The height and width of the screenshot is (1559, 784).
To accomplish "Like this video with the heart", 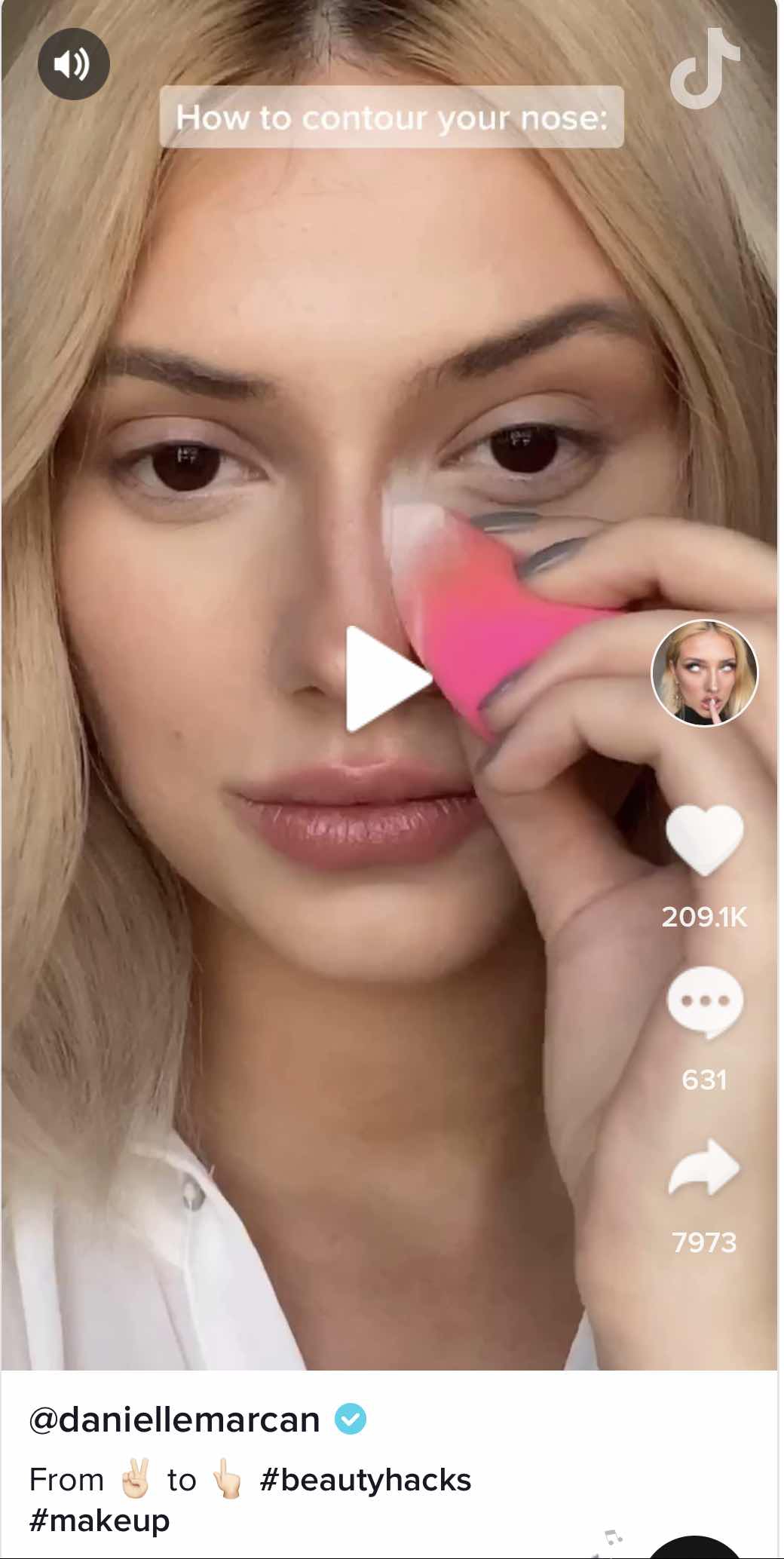I will (x=704, y=839).
